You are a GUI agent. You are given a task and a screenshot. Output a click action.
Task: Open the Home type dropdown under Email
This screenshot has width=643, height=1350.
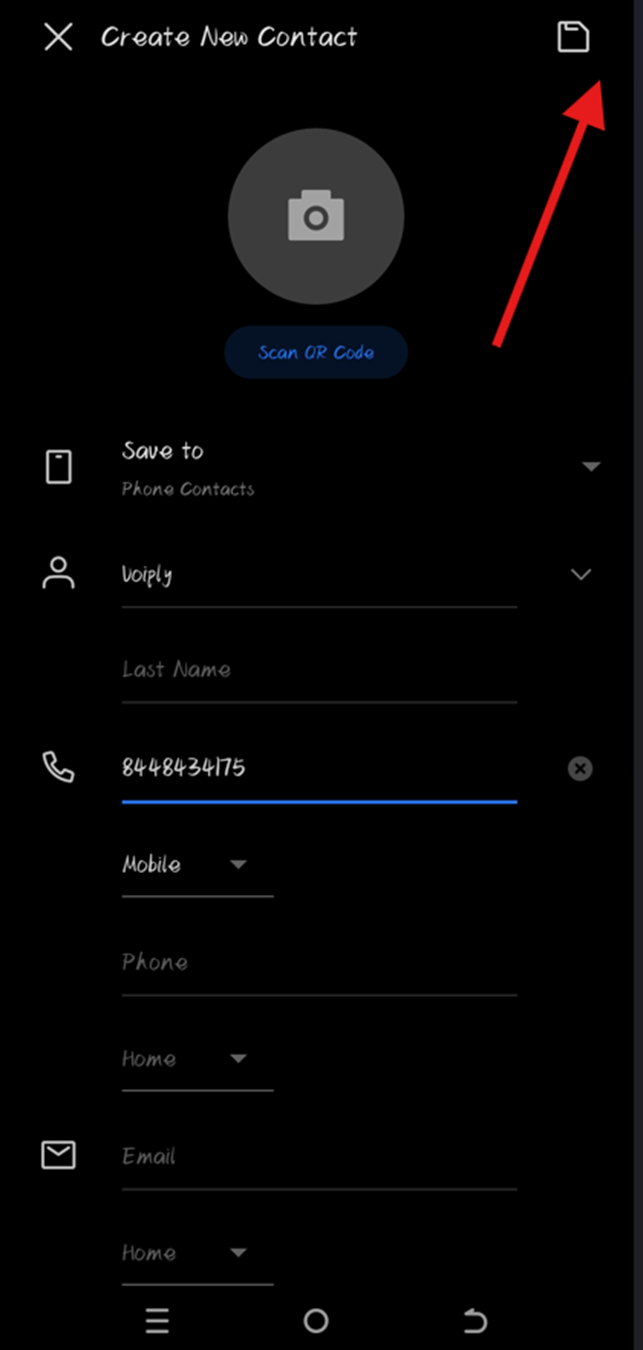[197, 1253]
